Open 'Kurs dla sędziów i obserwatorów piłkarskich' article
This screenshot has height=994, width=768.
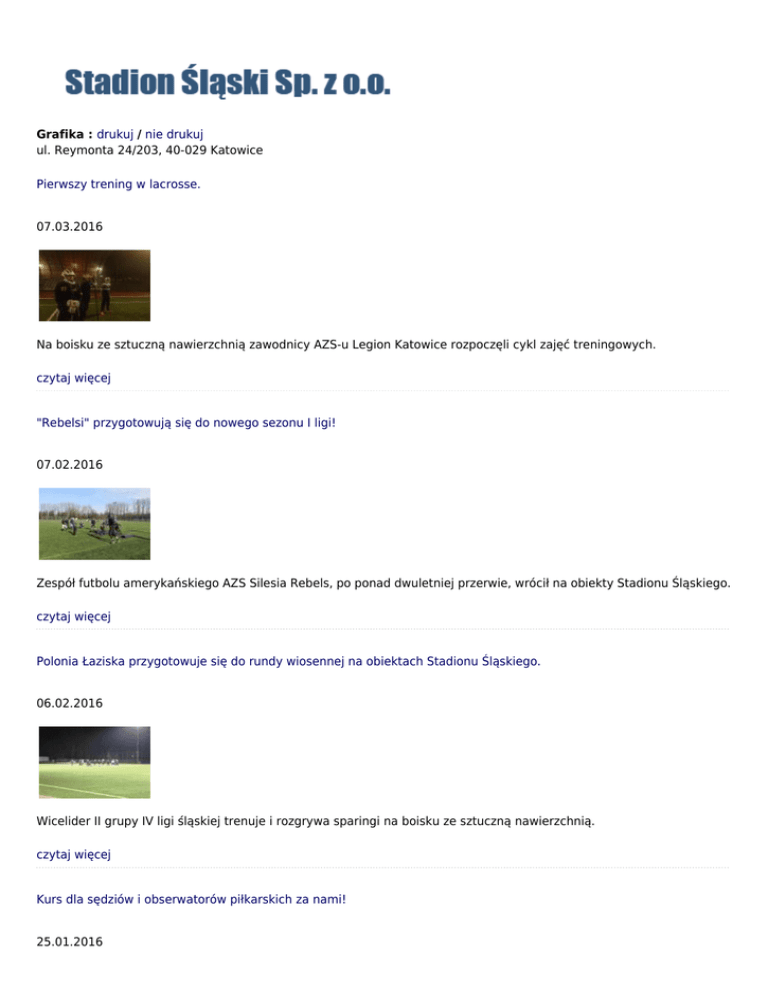click(191, 899)
